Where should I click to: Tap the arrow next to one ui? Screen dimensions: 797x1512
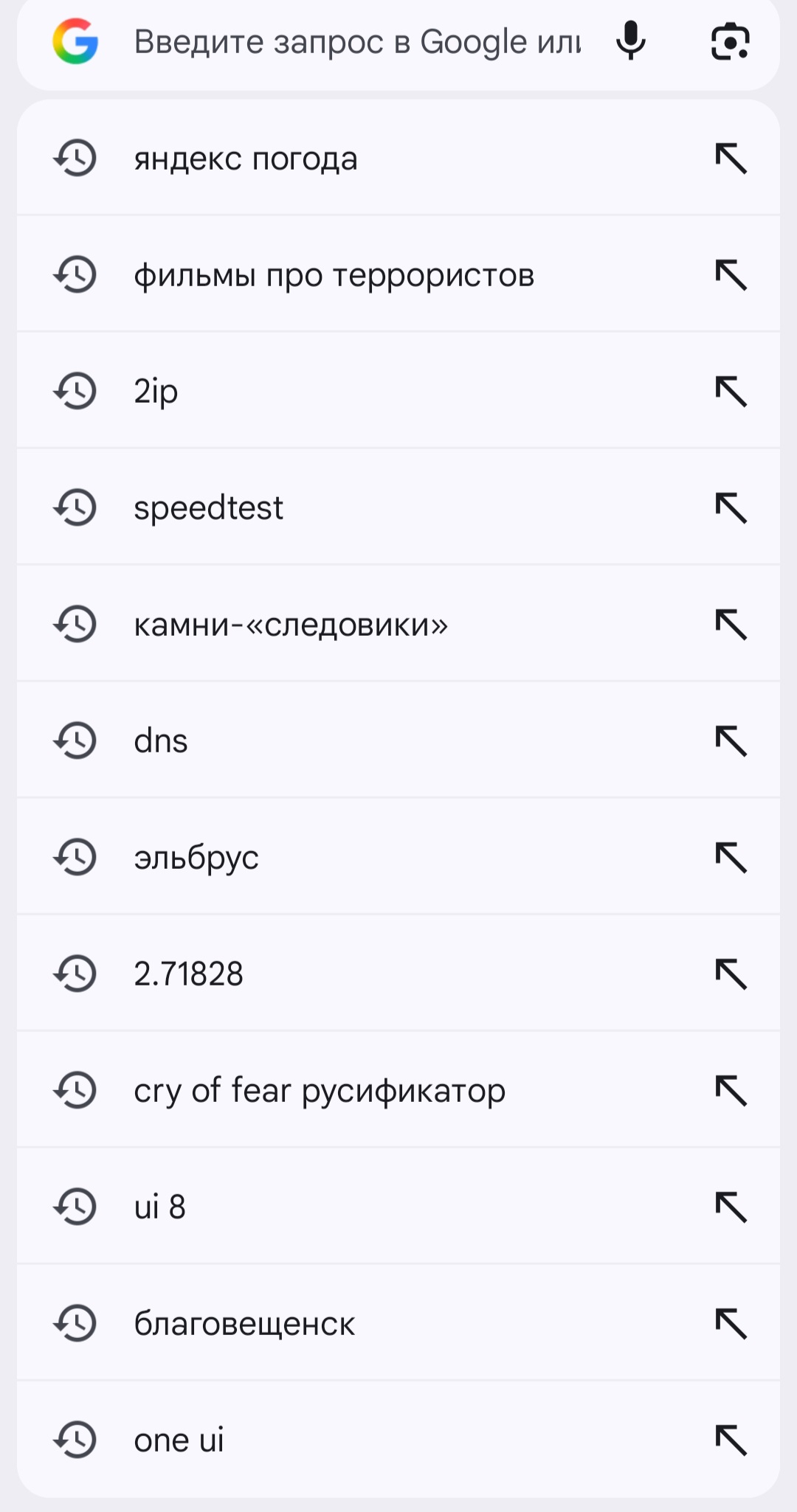coord(731,1440)
